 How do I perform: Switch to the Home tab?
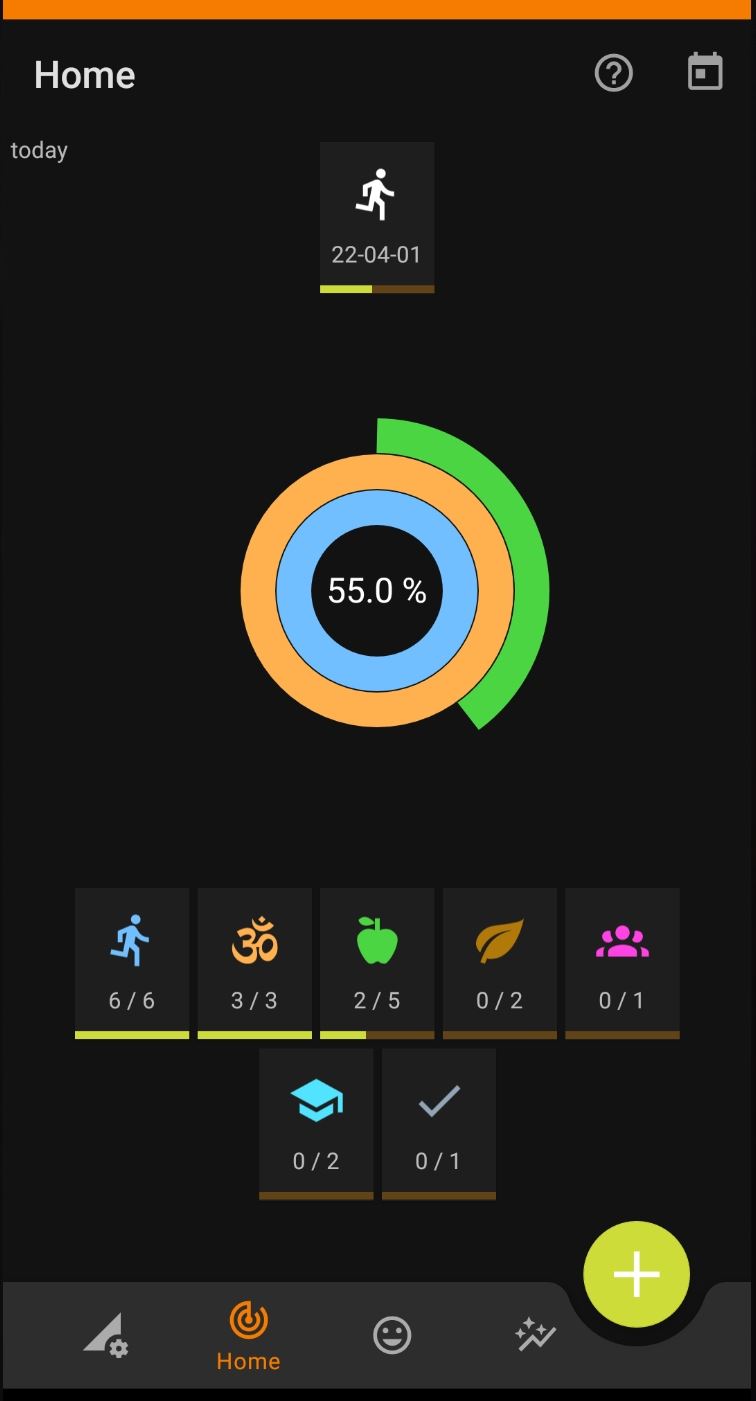click(248, 1336)
